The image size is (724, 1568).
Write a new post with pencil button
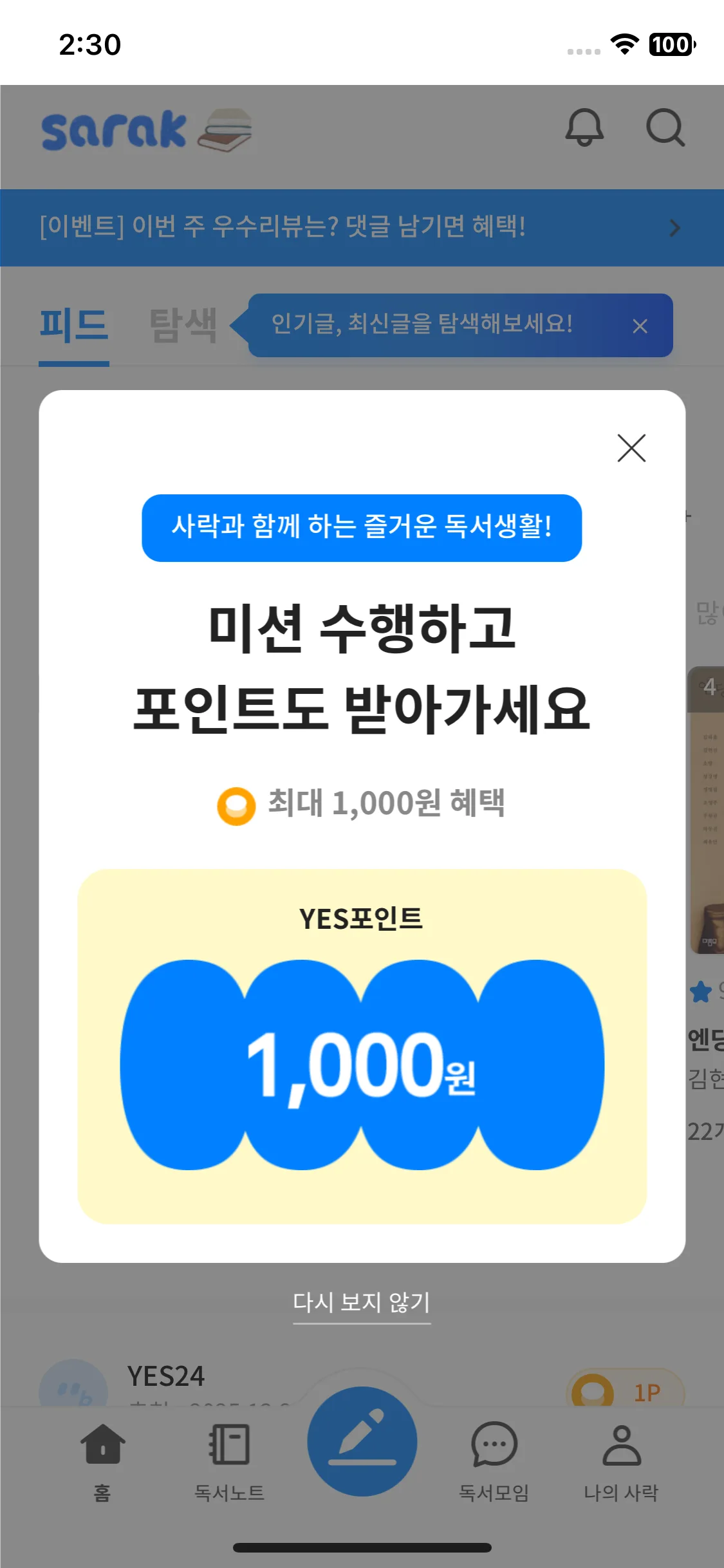362,1442
